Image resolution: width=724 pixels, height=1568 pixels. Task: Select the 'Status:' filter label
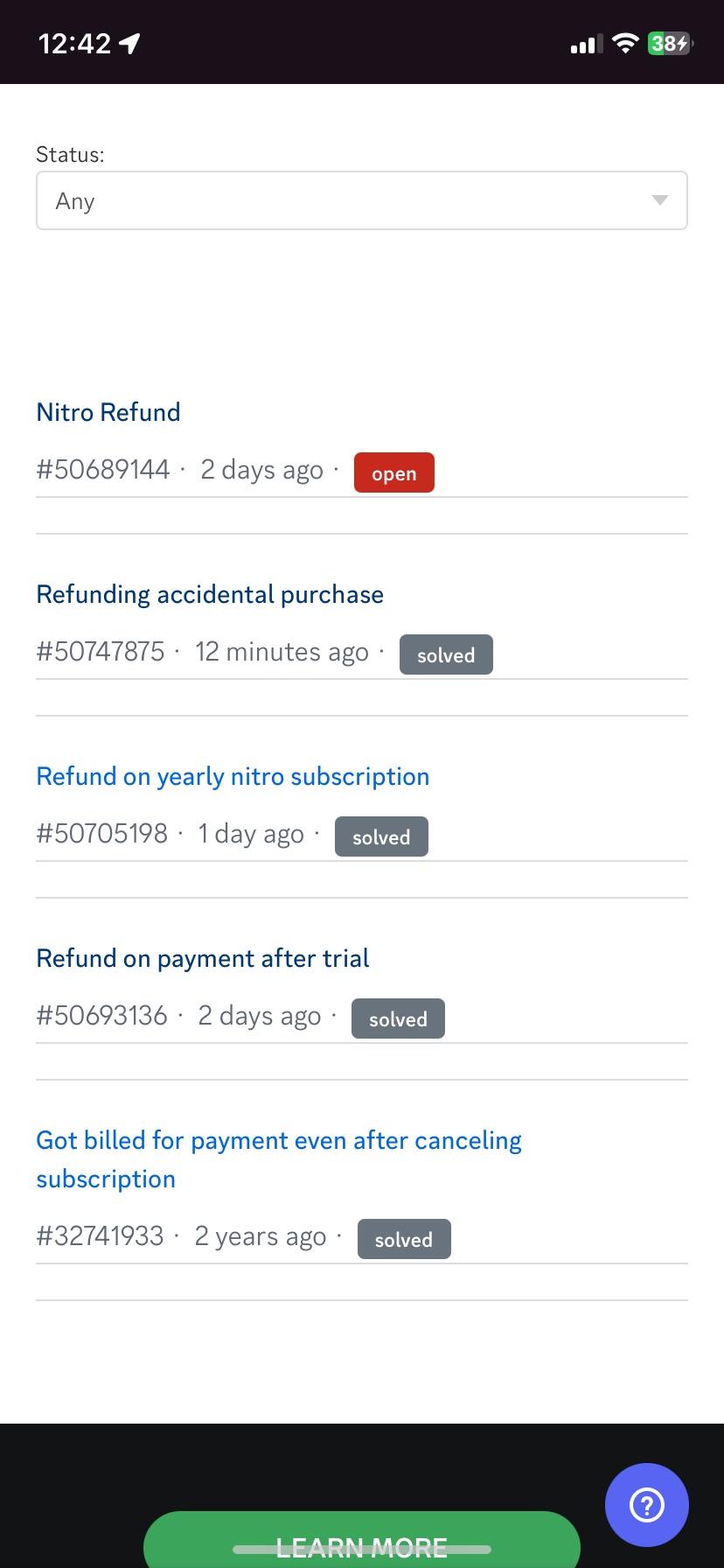pyautogui.click(x=70, y=154)
